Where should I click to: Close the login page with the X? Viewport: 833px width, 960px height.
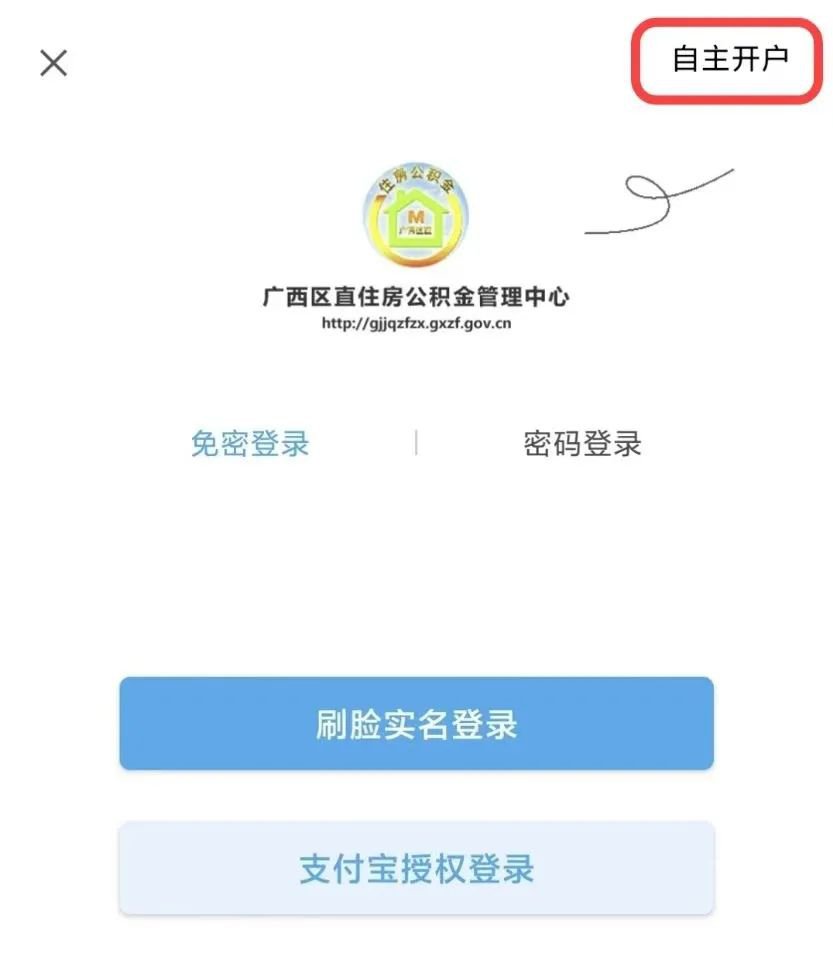point(53,63)
